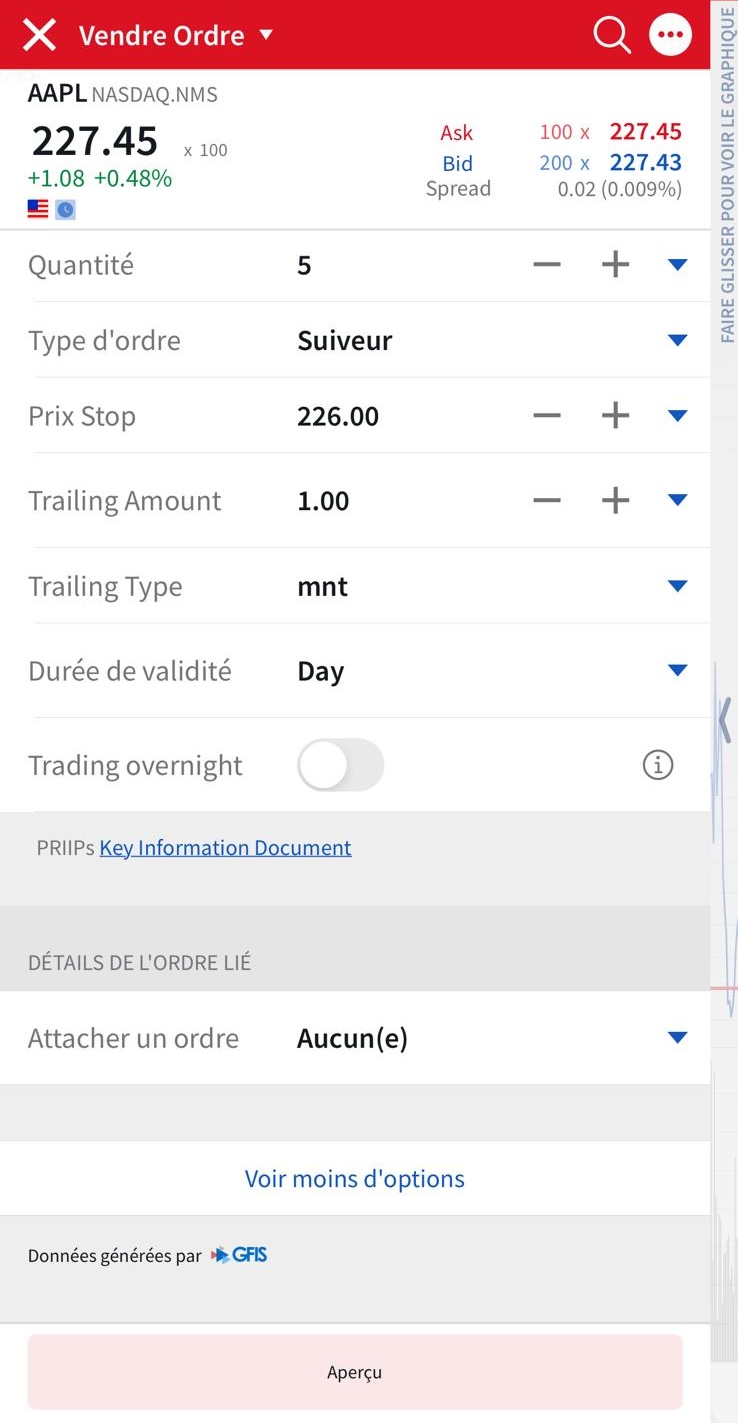Show info about Trading overnight
This screenshot has height=1423, width=738.
(x=657, y=765)
